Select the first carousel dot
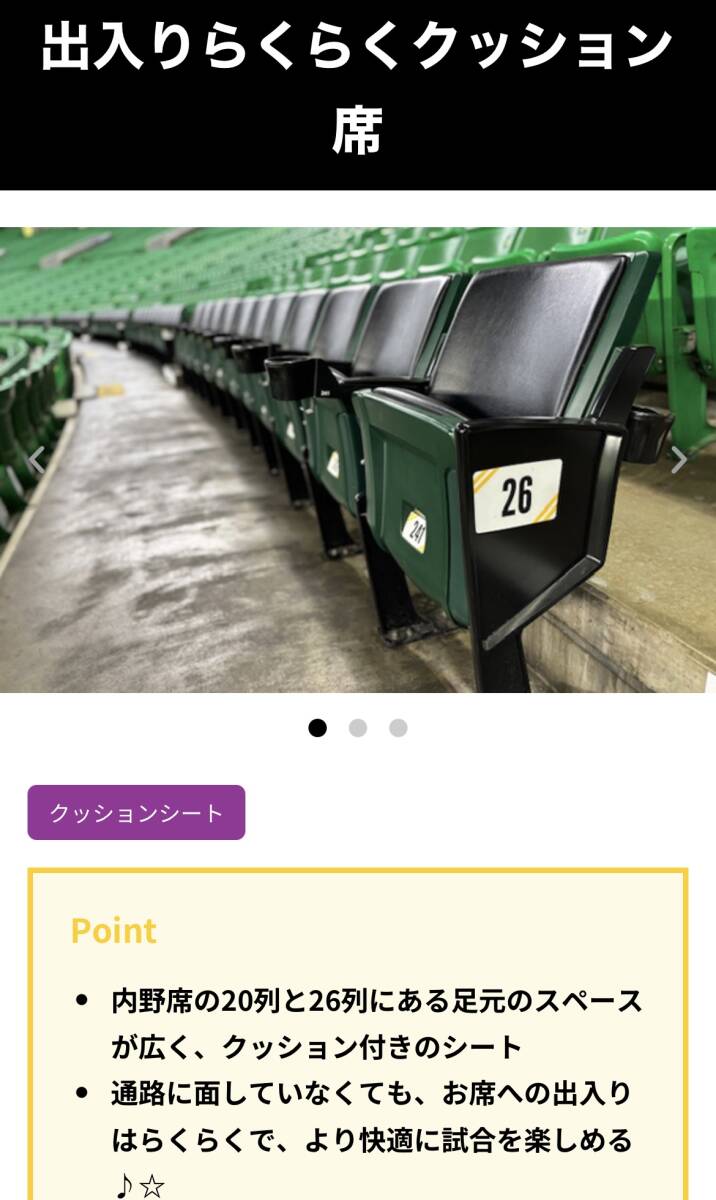Screen dimensions: 716x1200 (317, 728)
